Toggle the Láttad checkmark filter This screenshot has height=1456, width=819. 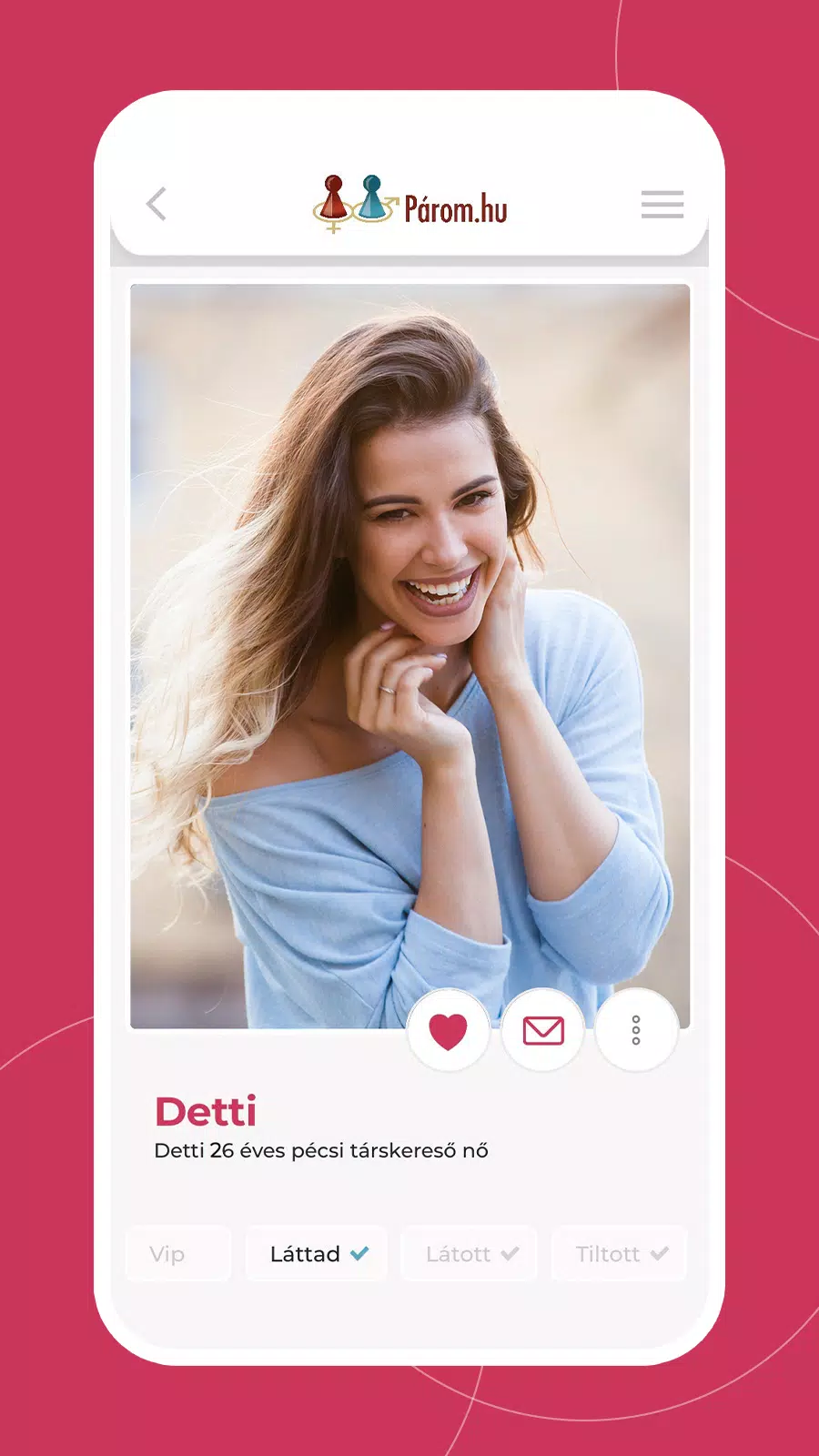pyautogui.click(x=359, y=1253)
